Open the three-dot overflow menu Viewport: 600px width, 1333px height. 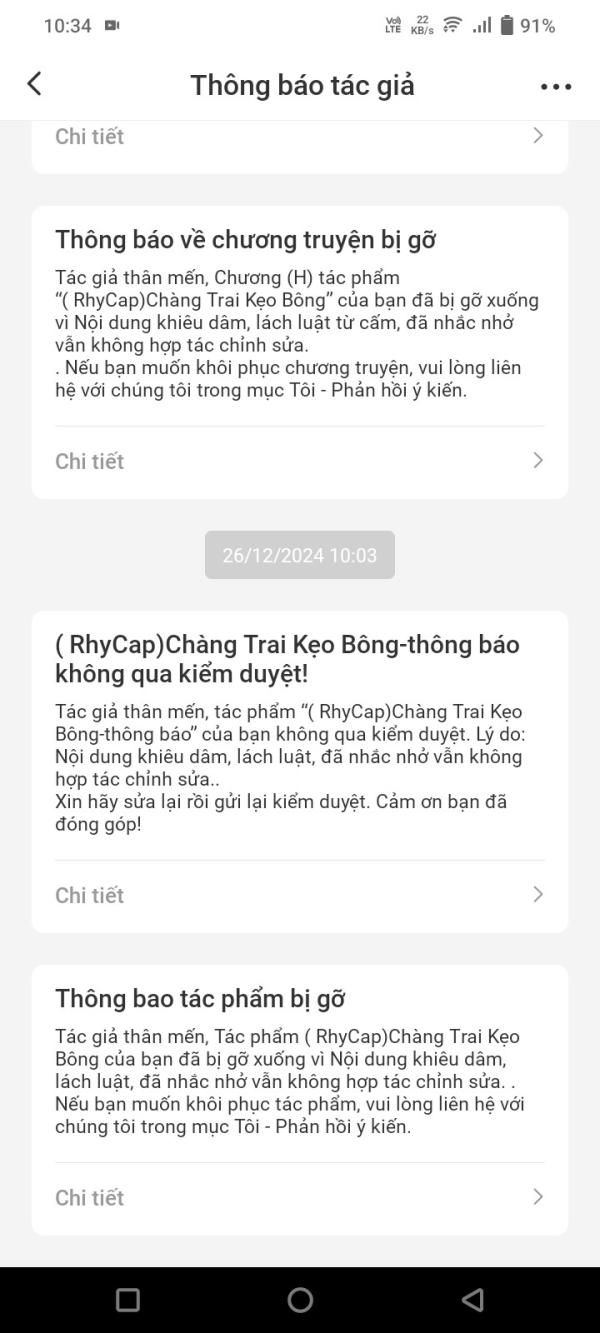click(555, 86)
